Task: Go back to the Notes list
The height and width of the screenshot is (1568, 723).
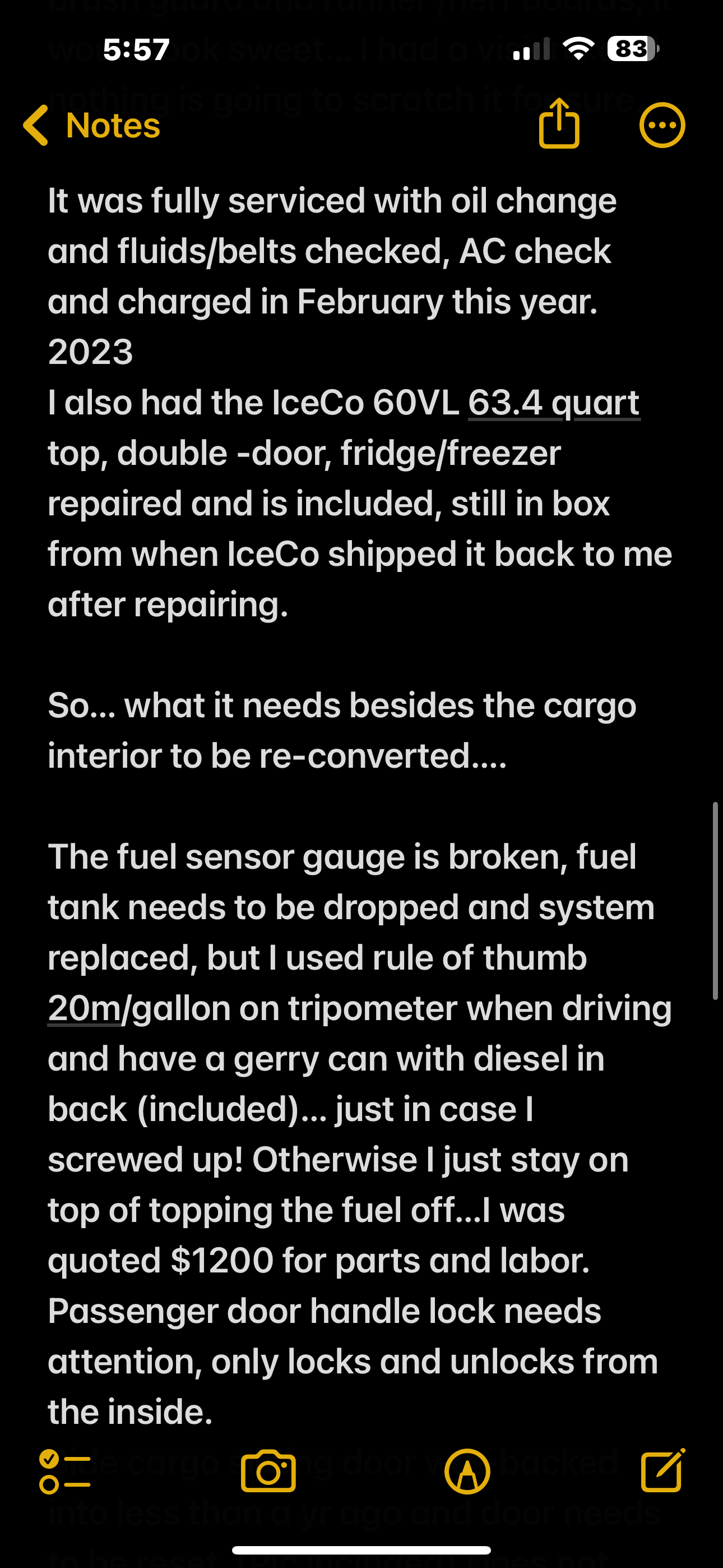Action: 91,126
